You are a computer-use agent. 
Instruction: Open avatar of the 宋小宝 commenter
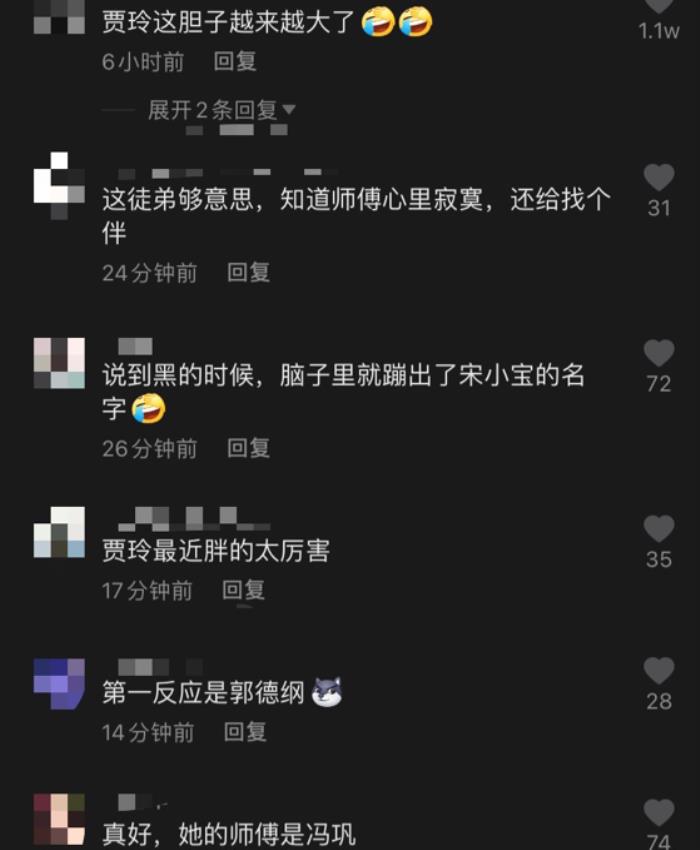point(58,362)
